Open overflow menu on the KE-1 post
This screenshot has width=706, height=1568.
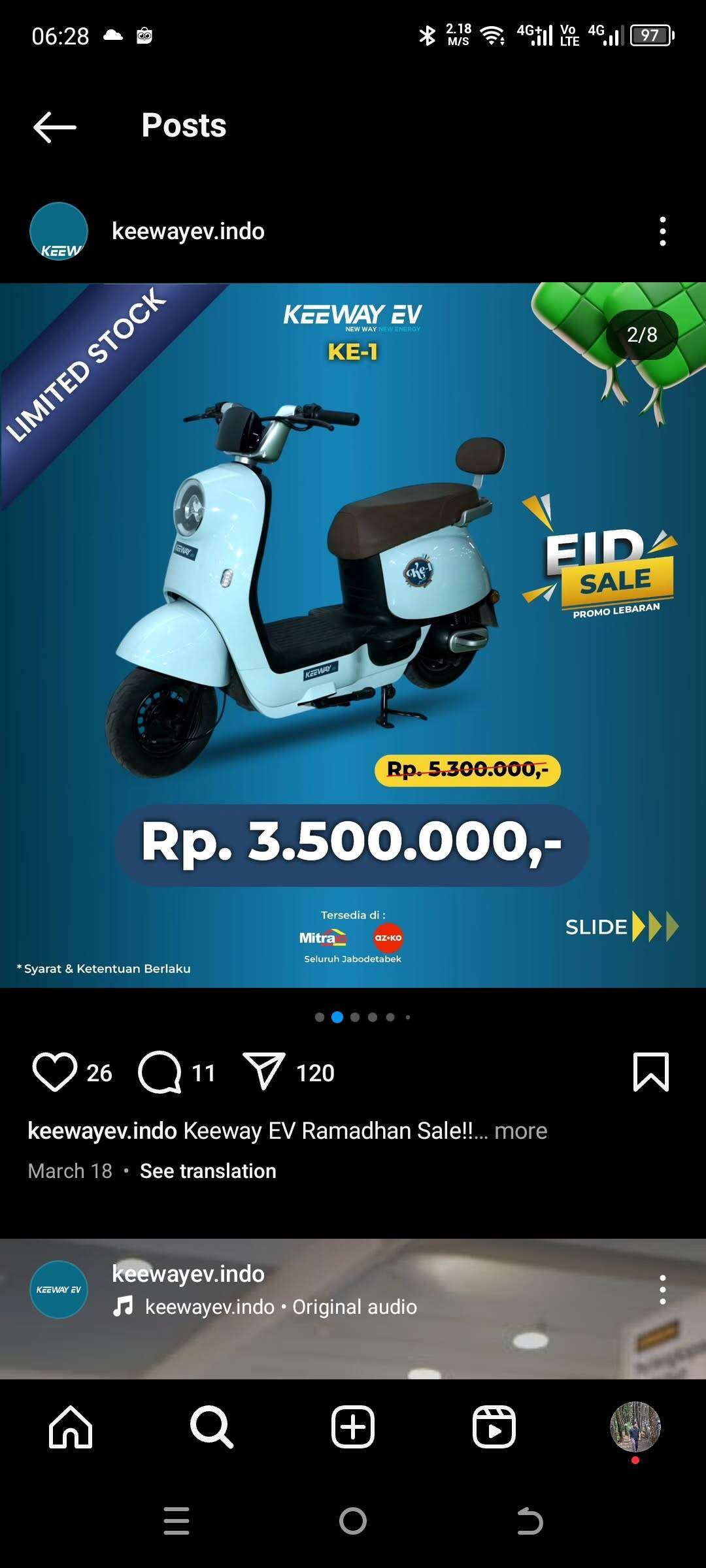[663, 231]
